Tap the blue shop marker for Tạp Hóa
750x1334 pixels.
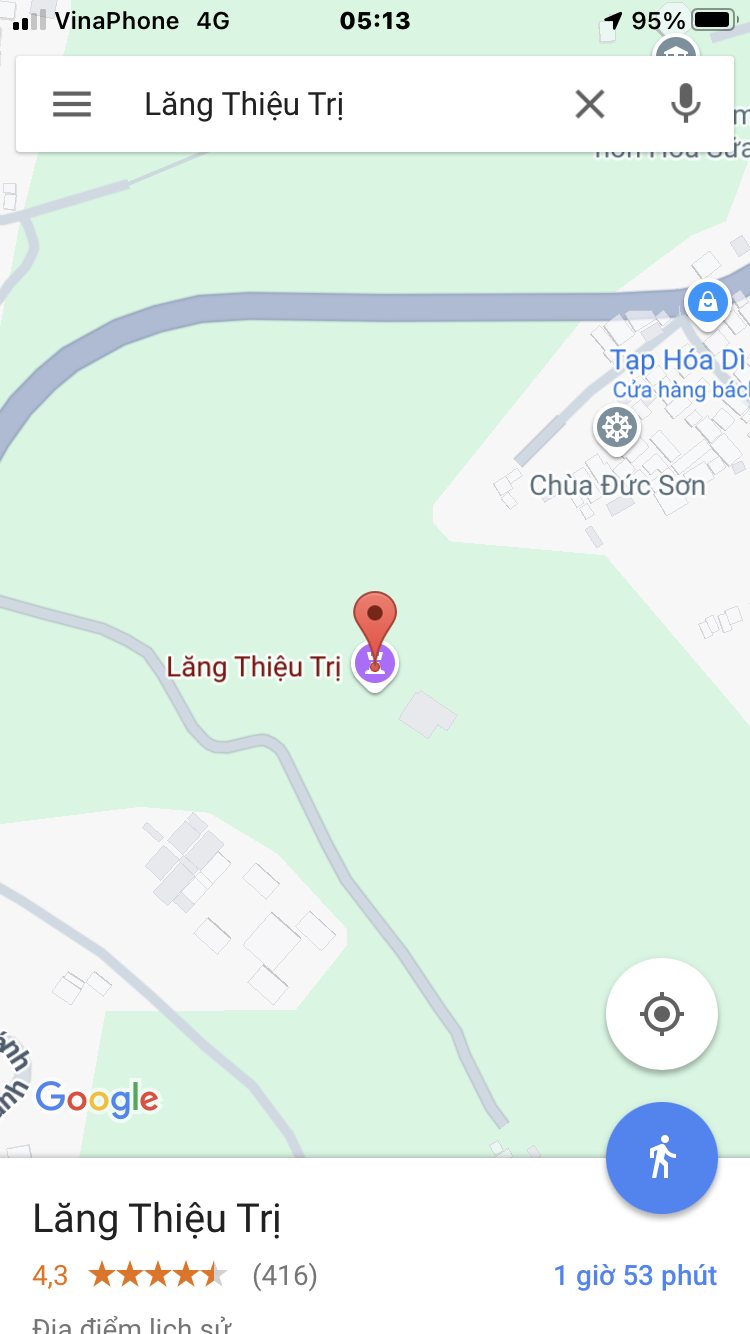coord(707,300)
